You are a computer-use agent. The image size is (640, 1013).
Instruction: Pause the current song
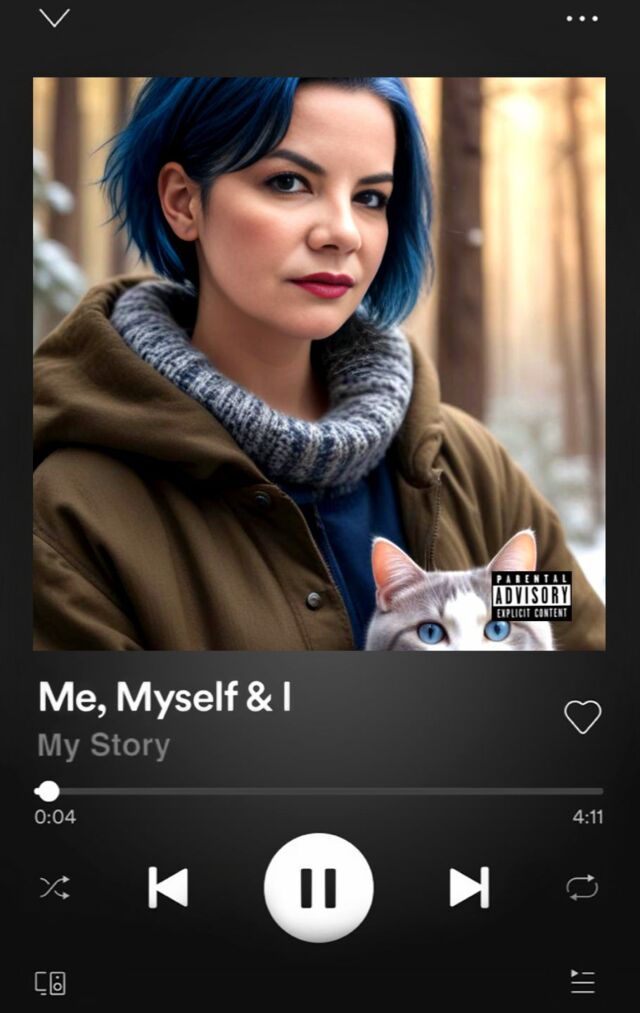click(x=318, y=888)
